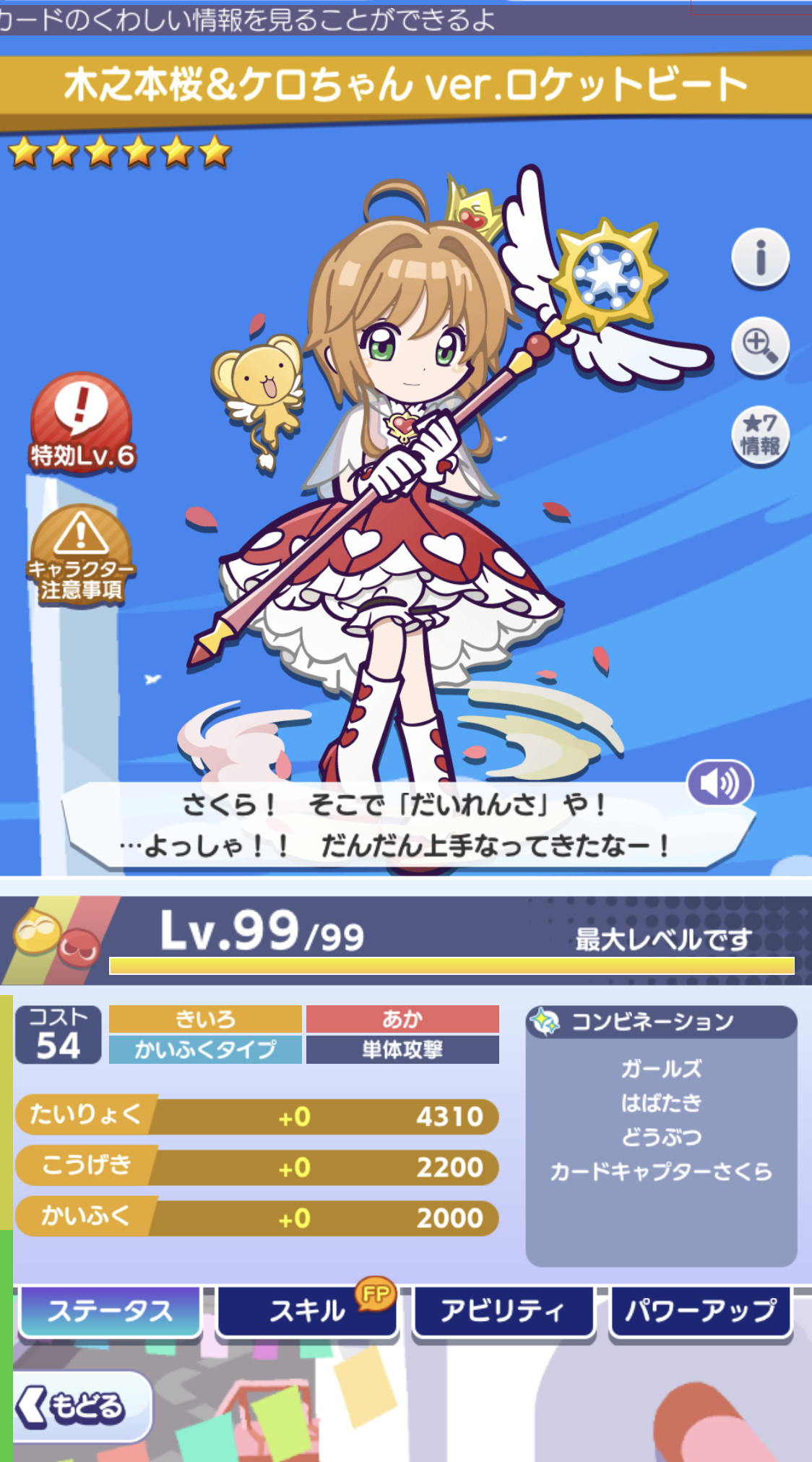Open the card info (i) icon

click(x=760, y=257)
